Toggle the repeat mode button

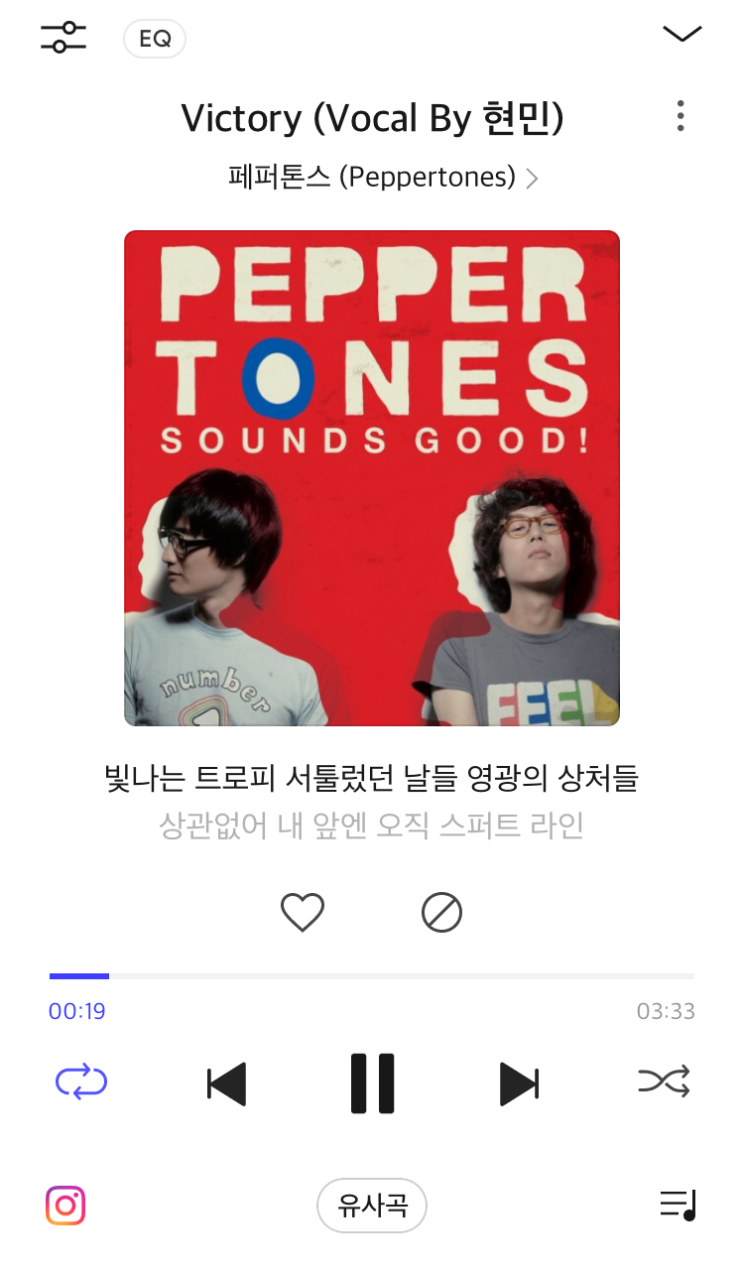(x=81, y=1082)
